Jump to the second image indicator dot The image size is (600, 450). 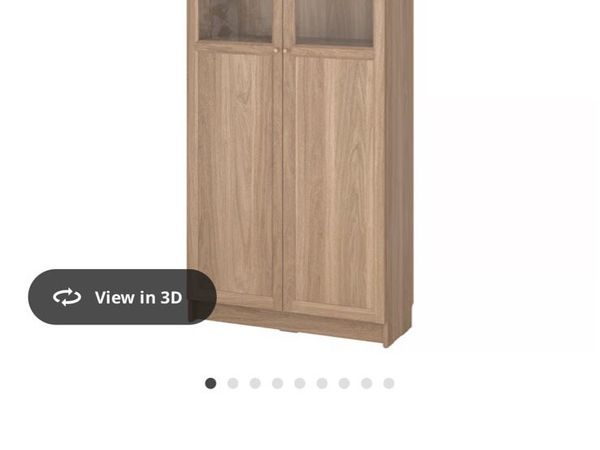point(233,383)
